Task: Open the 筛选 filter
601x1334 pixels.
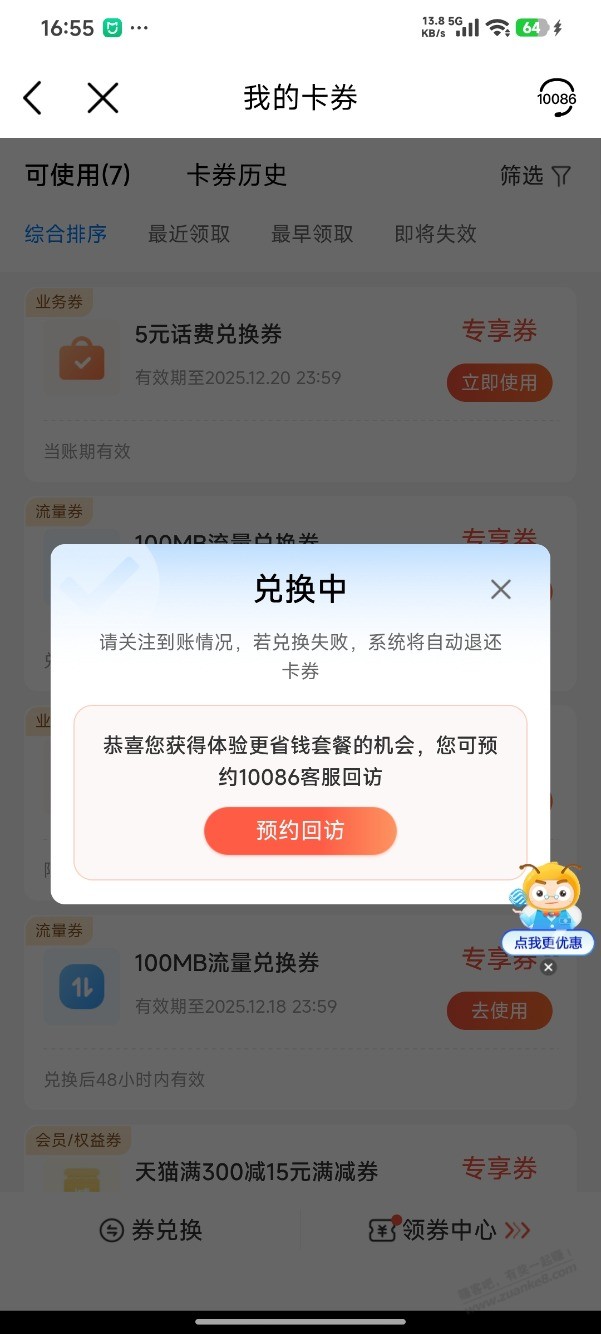Action: tap(535, 176)
